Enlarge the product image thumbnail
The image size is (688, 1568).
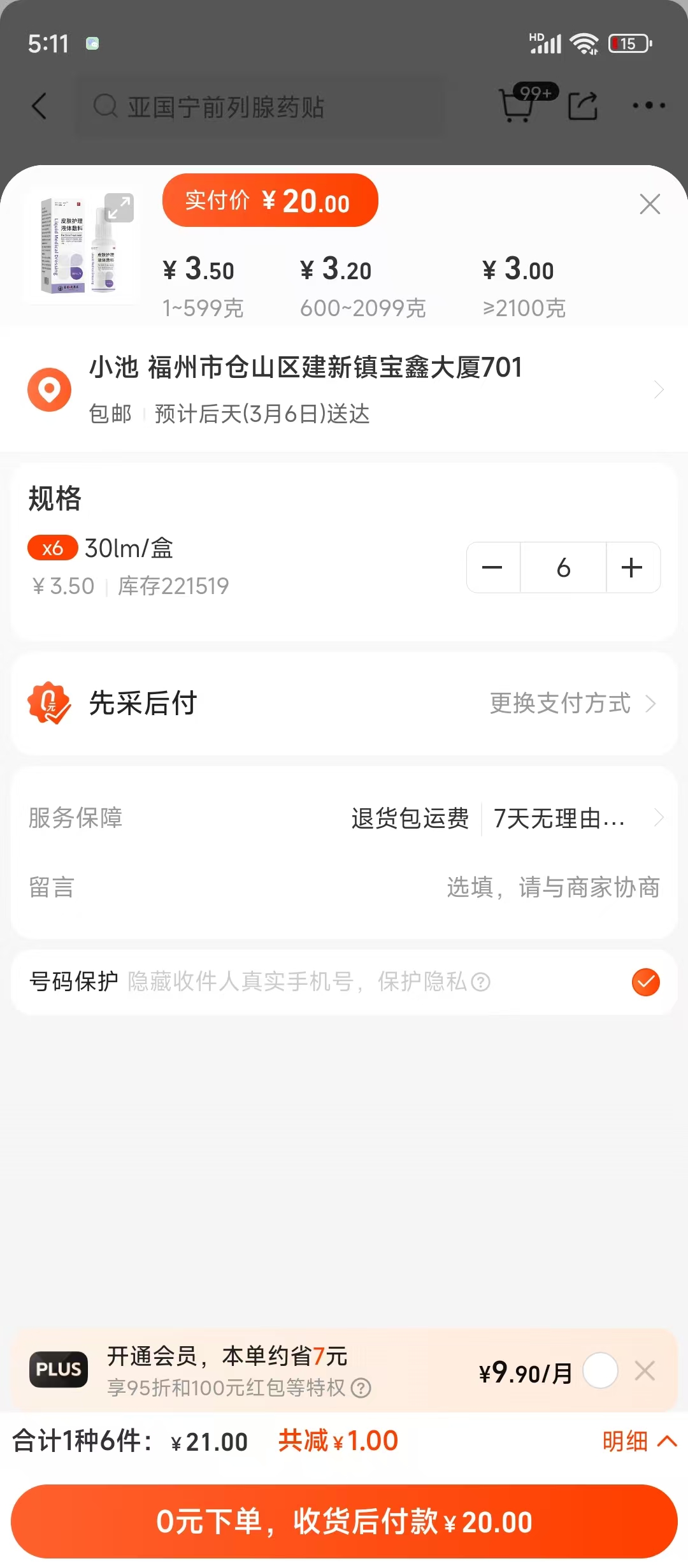pos(119,208)
